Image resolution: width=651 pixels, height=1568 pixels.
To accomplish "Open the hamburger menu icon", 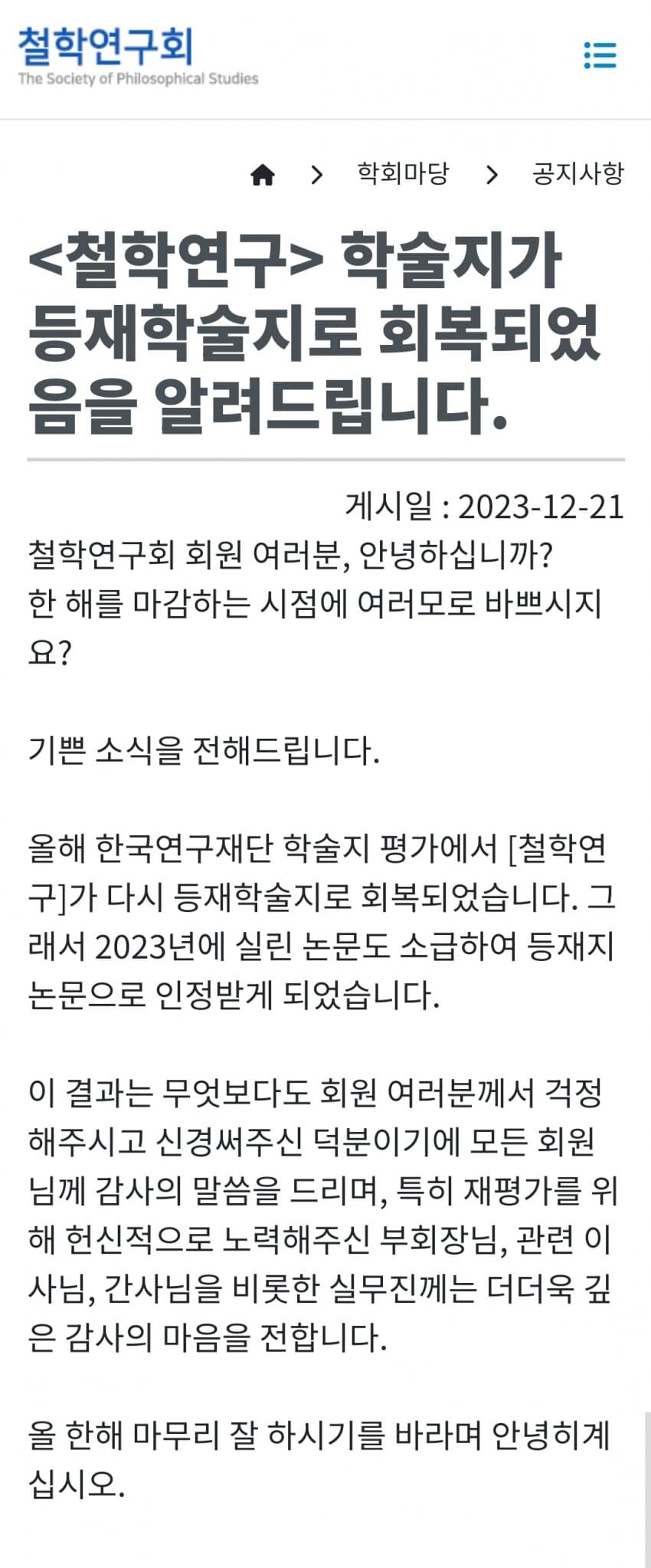I will (600, 56).
